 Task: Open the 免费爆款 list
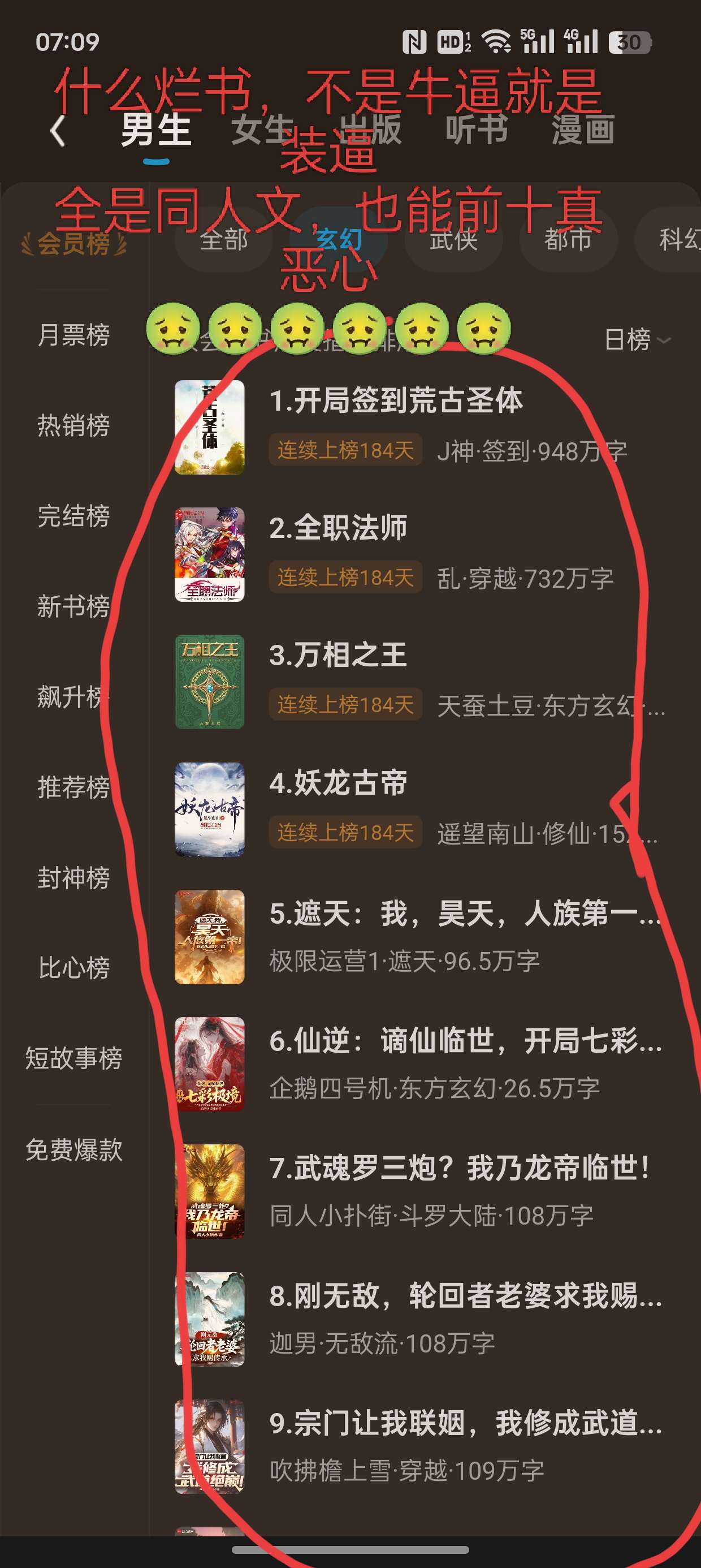73,1150
